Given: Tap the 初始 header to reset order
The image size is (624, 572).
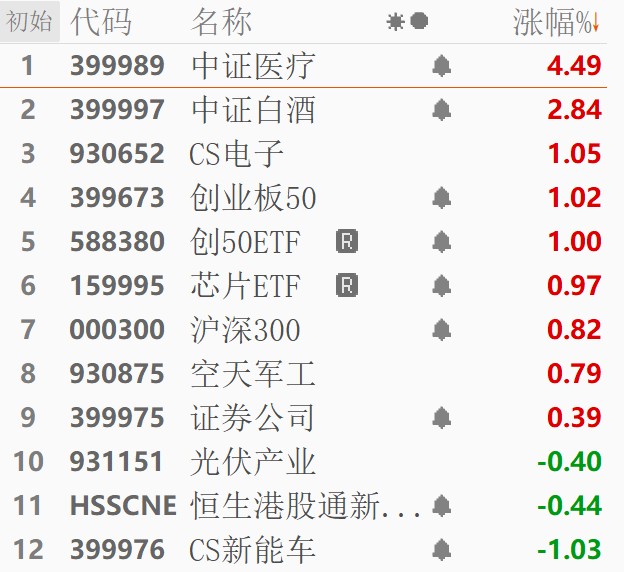Looking at the screenshot, I should 30,22.
